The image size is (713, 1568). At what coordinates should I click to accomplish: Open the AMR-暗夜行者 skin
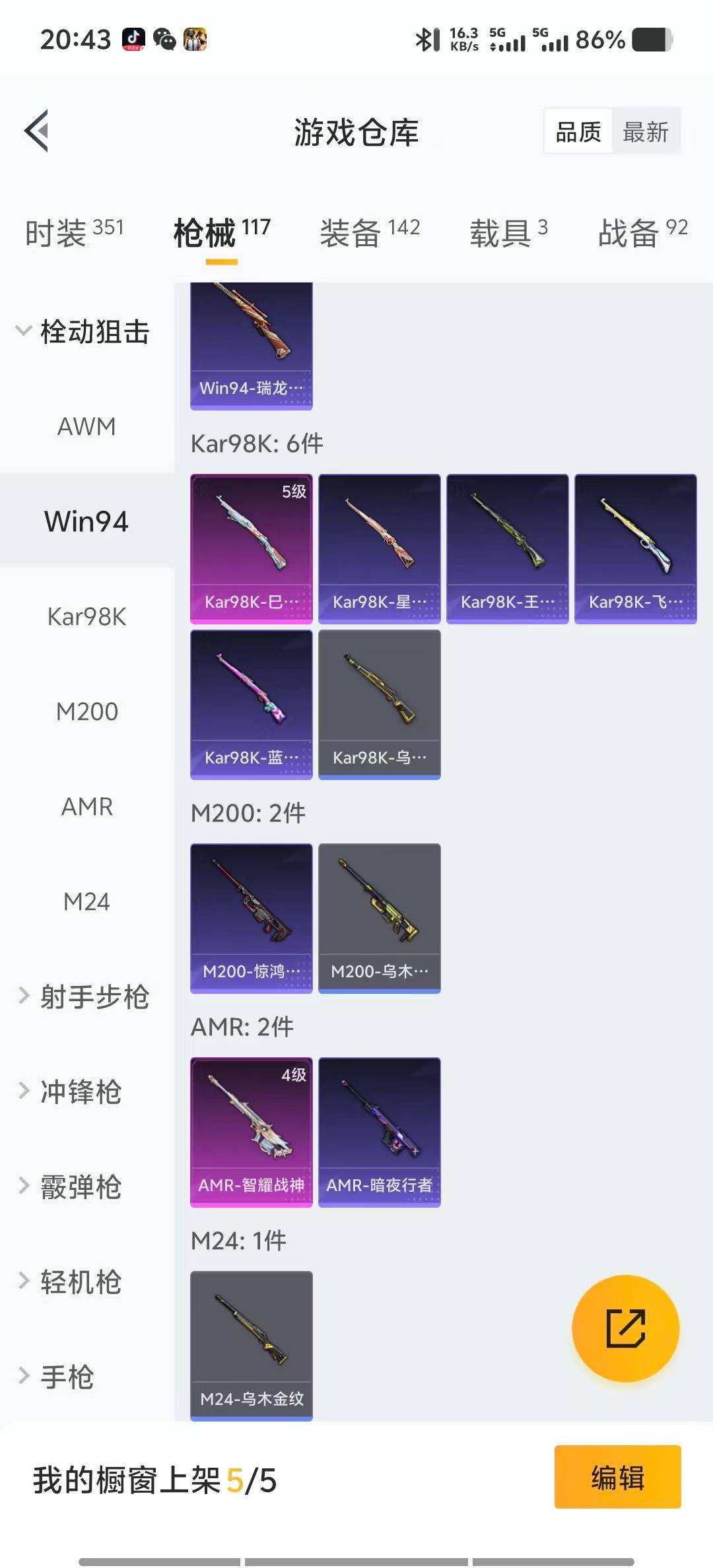click(x=379, y=1132)
